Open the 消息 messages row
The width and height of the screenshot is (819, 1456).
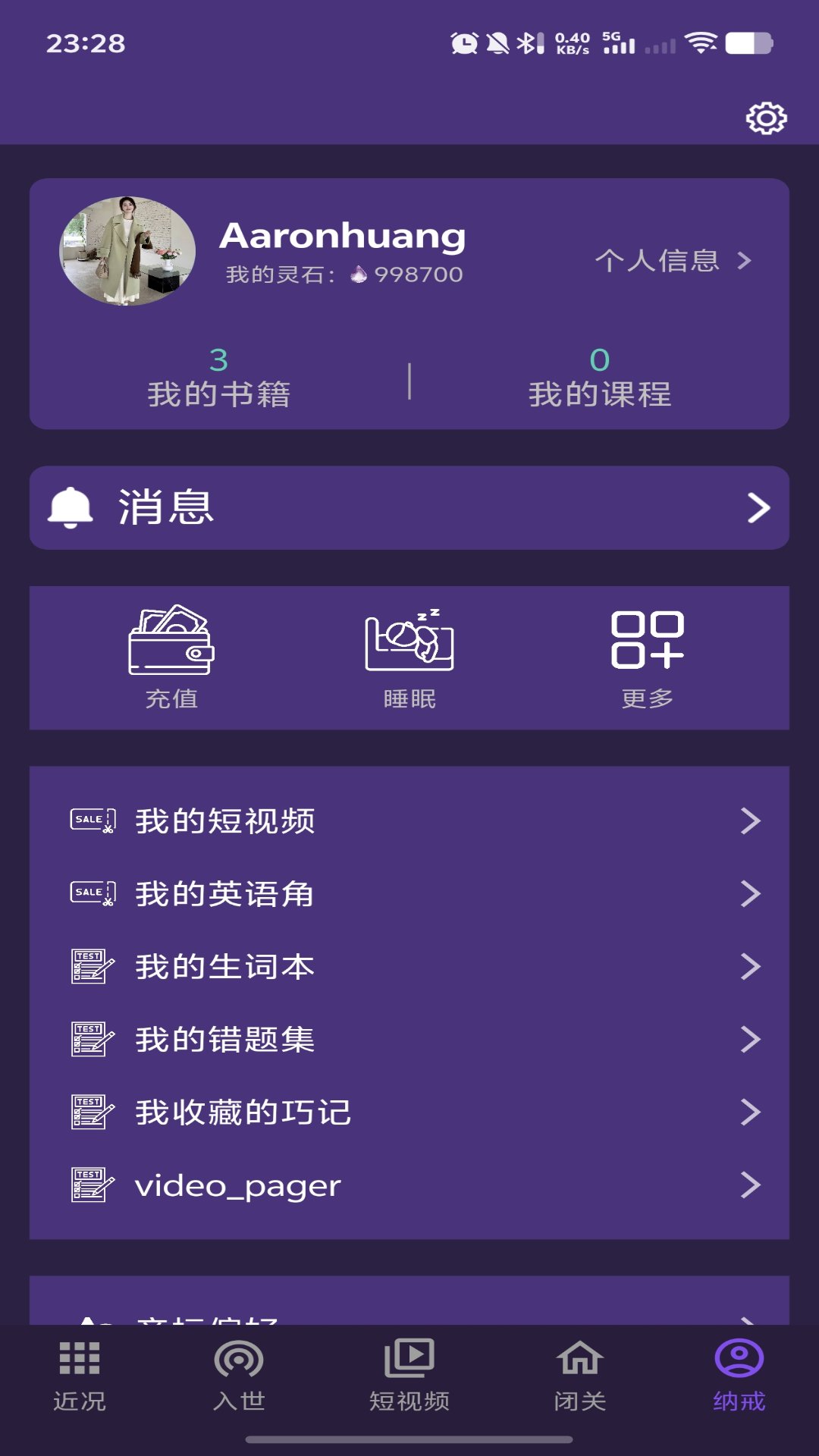tap(409, 507)
